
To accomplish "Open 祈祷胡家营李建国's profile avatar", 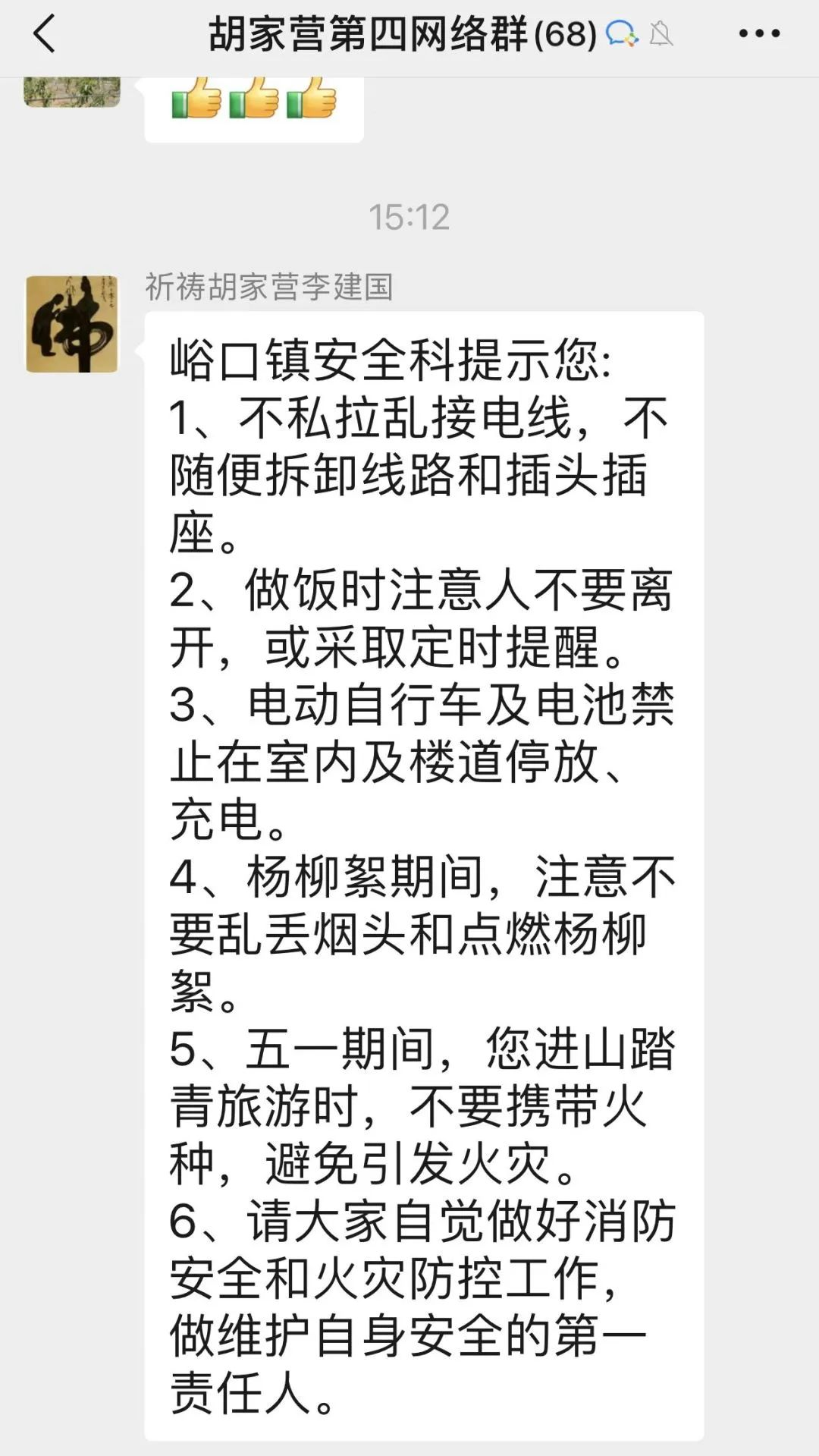I will point(72,324).
